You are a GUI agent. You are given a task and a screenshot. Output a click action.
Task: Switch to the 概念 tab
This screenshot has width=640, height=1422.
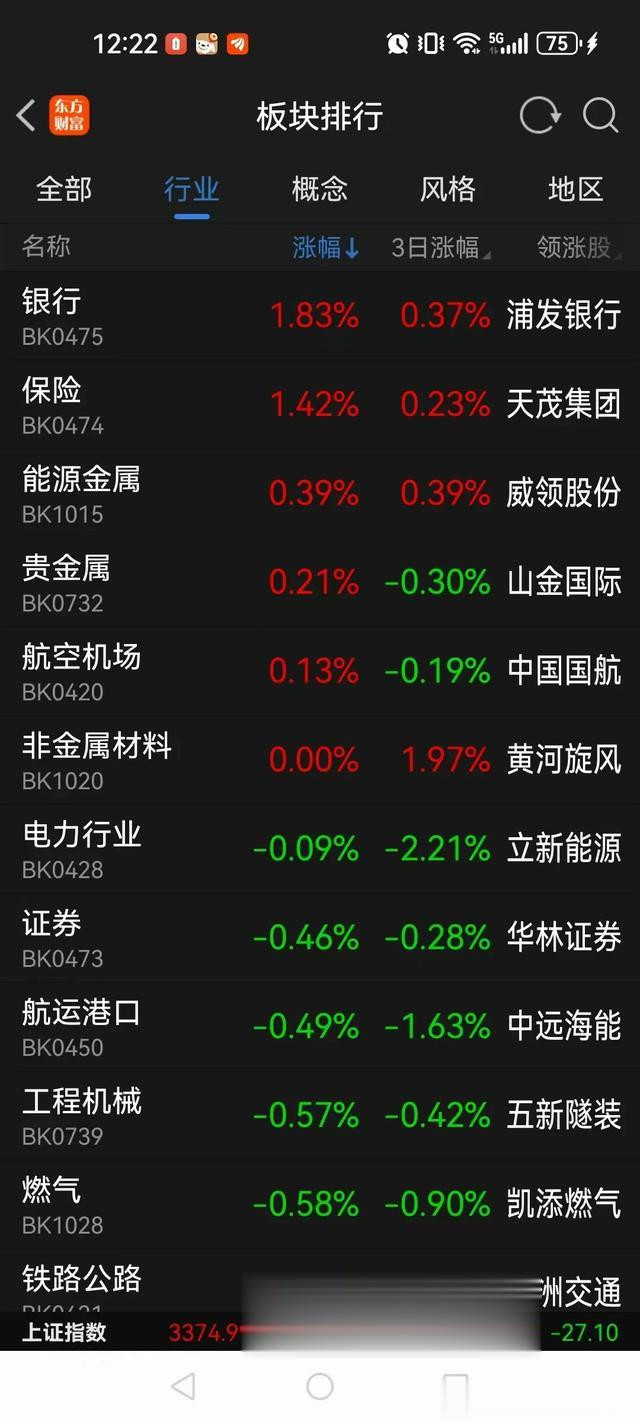pos(319,189)
